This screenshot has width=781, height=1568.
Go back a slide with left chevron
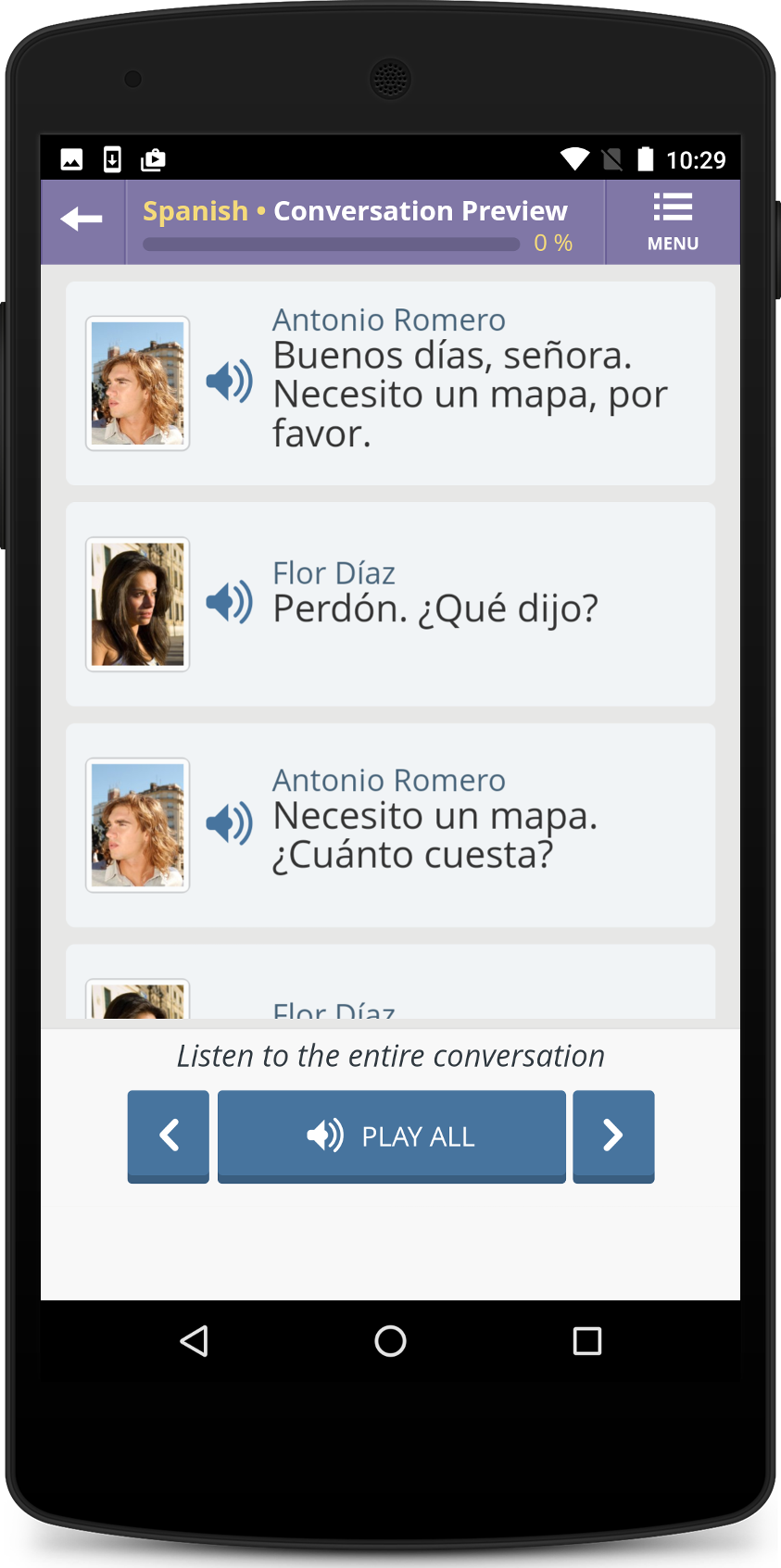click(x=168, y=1136)
